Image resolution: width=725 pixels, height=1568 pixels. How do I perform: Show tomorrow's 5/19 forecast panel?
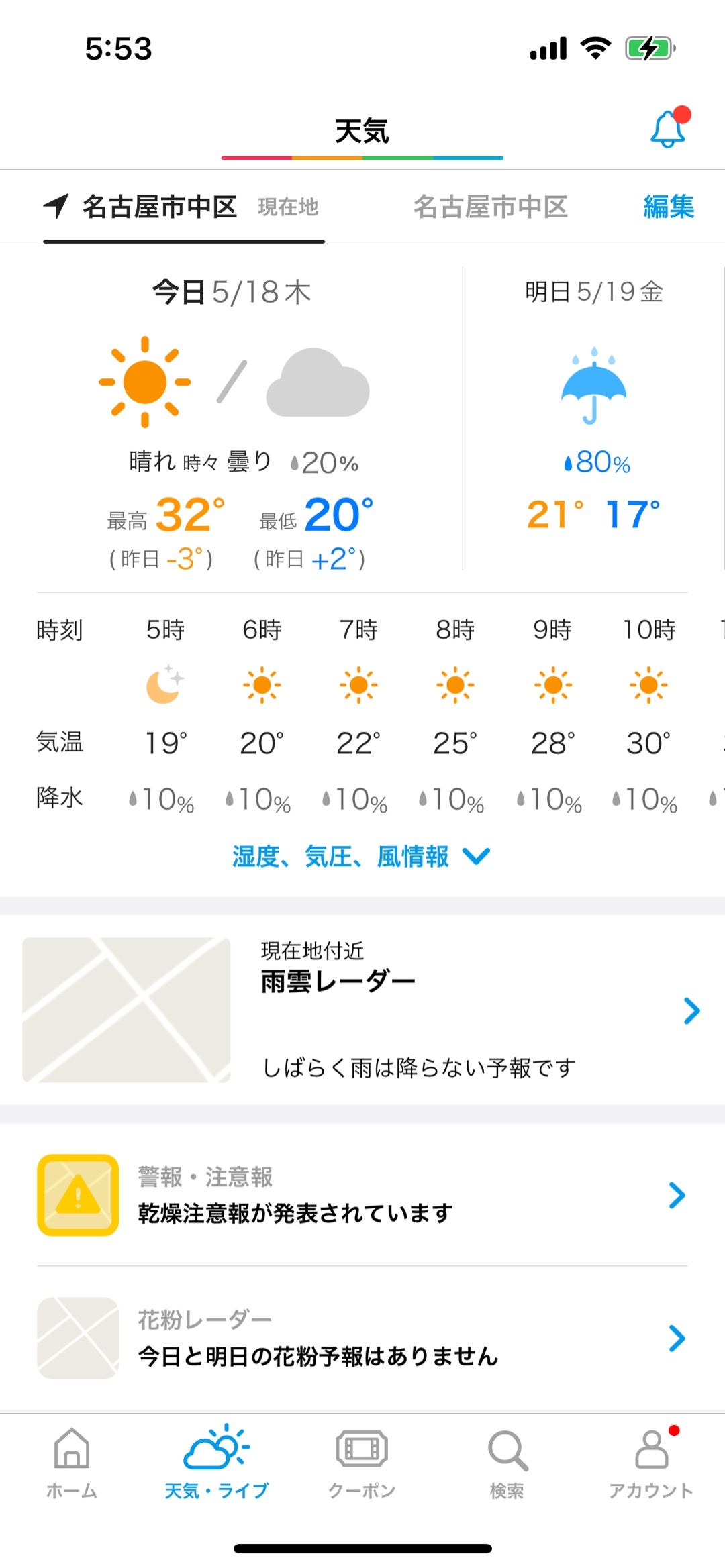593,416
